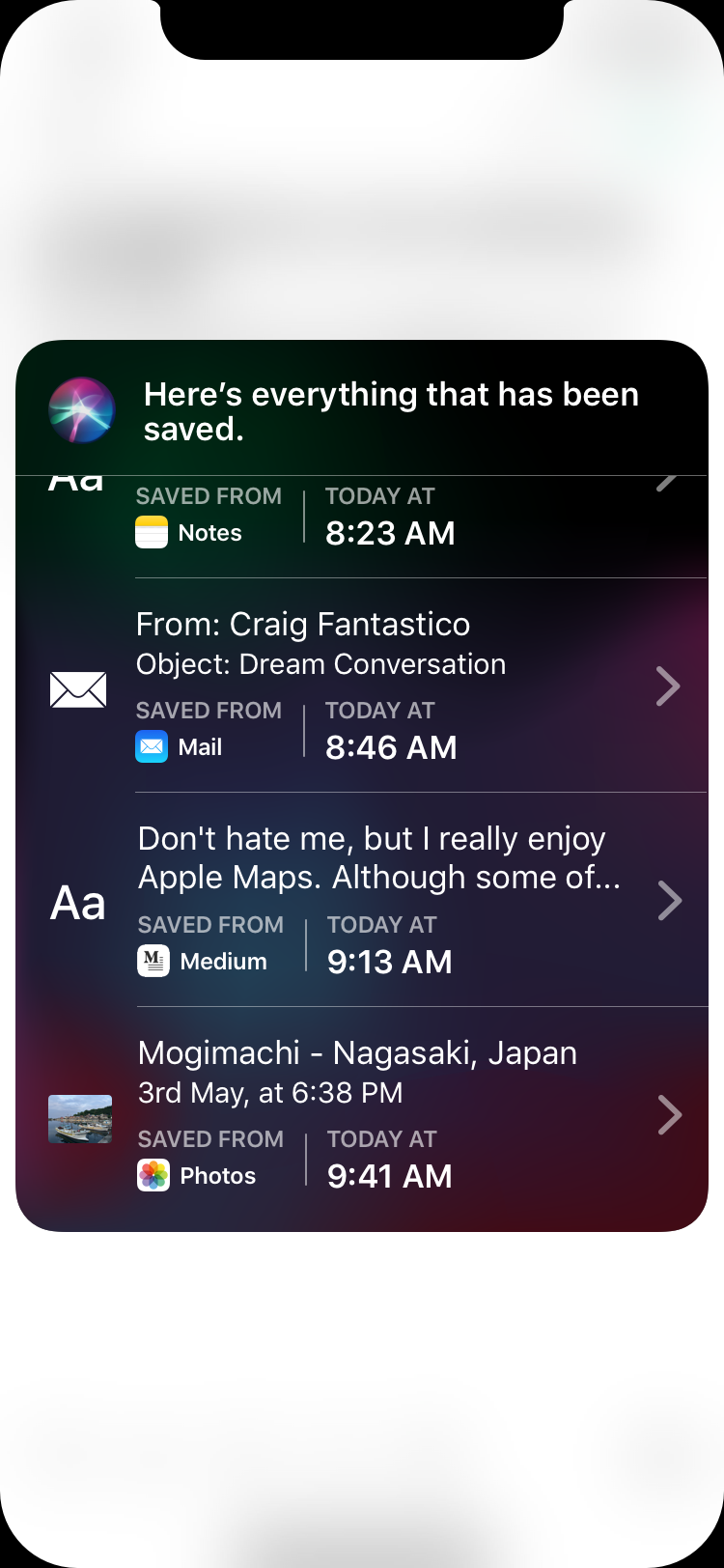Tap the Mail app icon
This screenshot has height=1568, width=724.
(x=150, y=746)
